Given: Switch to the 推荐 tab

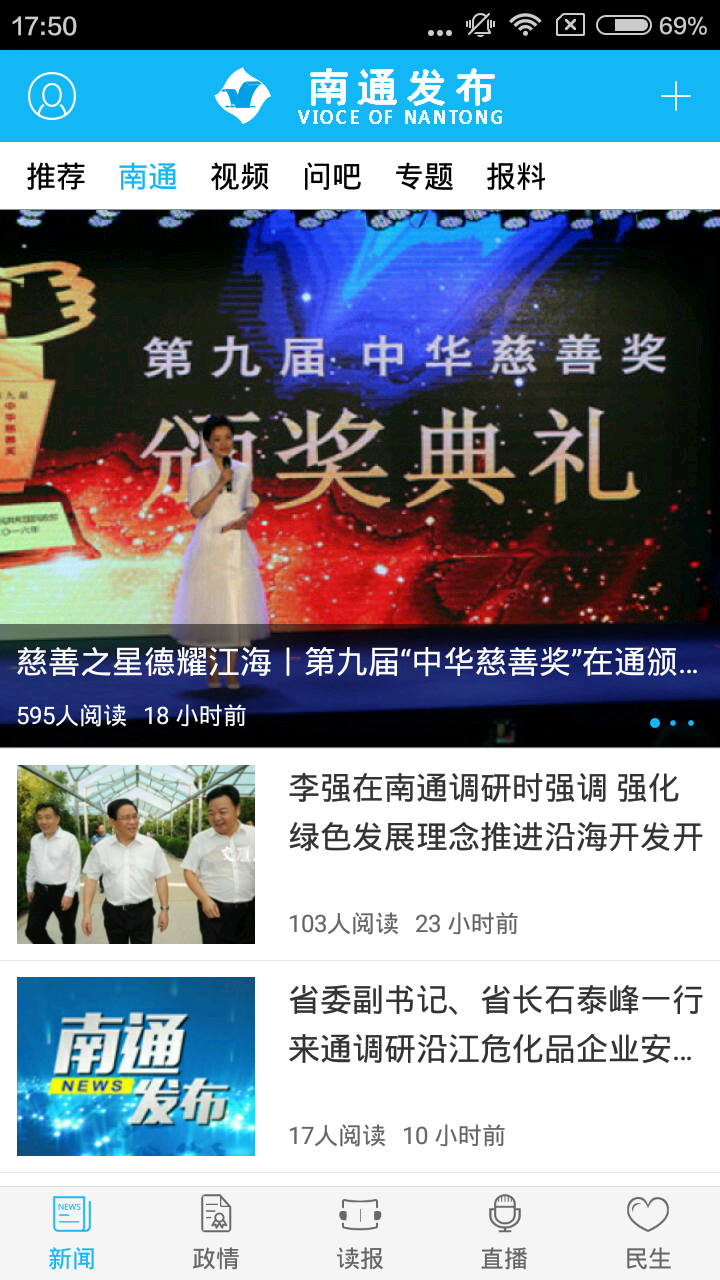Looking at the screenshot, I should pos(56,177).
